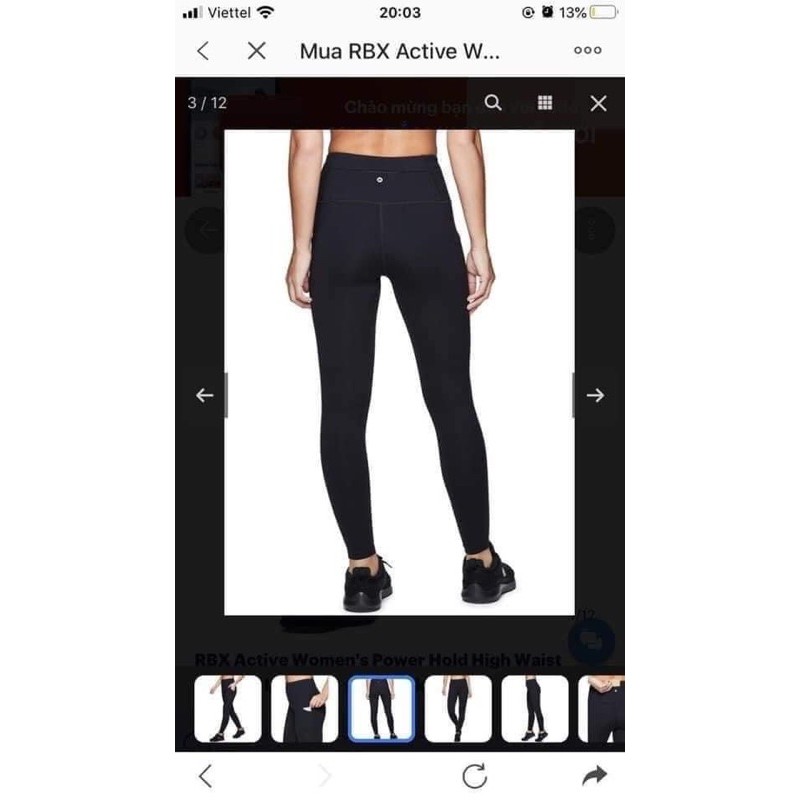800x800 pixels.
Task: Show the next product image
Action: tap(595, 395)
